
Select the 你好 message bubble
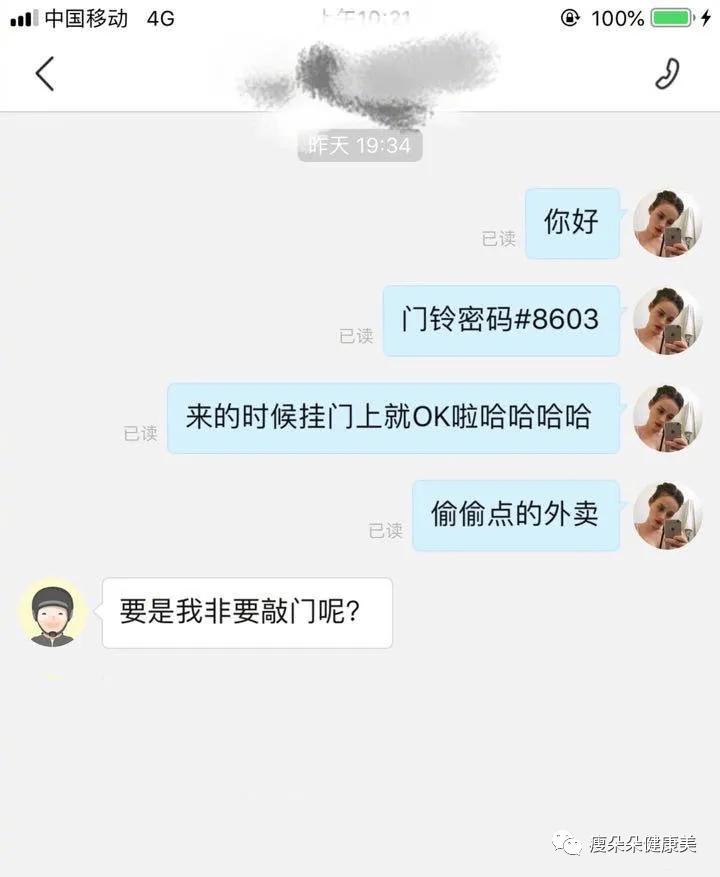(x=572, y=224)
